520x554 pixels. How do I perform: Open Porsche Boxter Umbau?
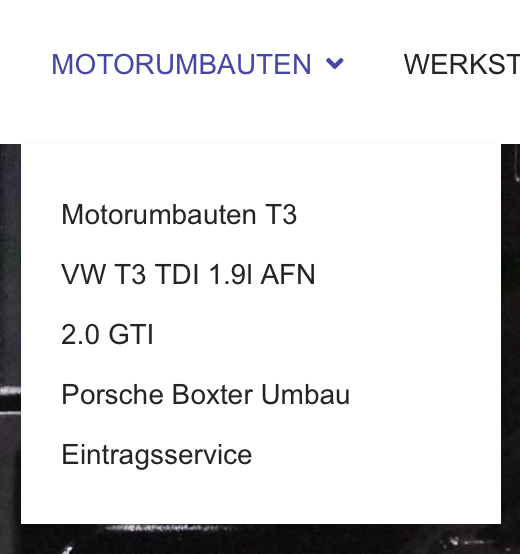pos(206,395)
